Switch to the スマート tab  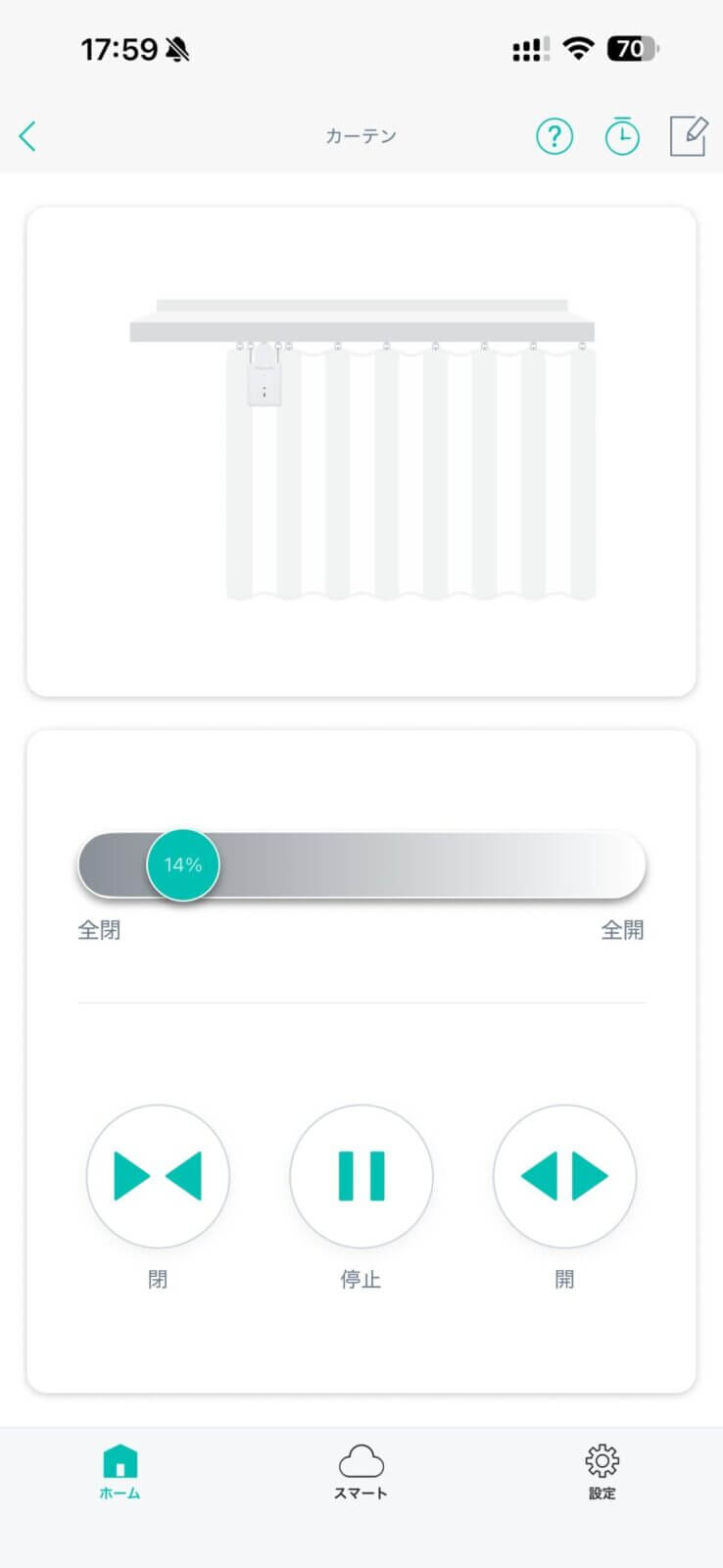(x=361, y=1472)
